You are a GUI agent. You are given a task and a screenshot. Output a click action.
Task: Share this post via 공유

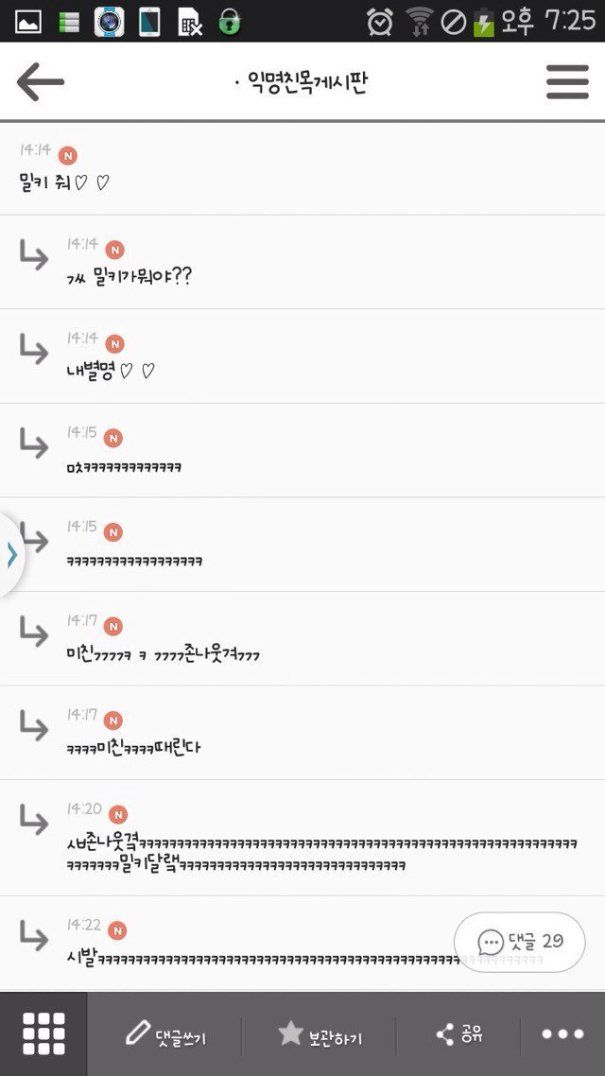[x=460, y=1035]
